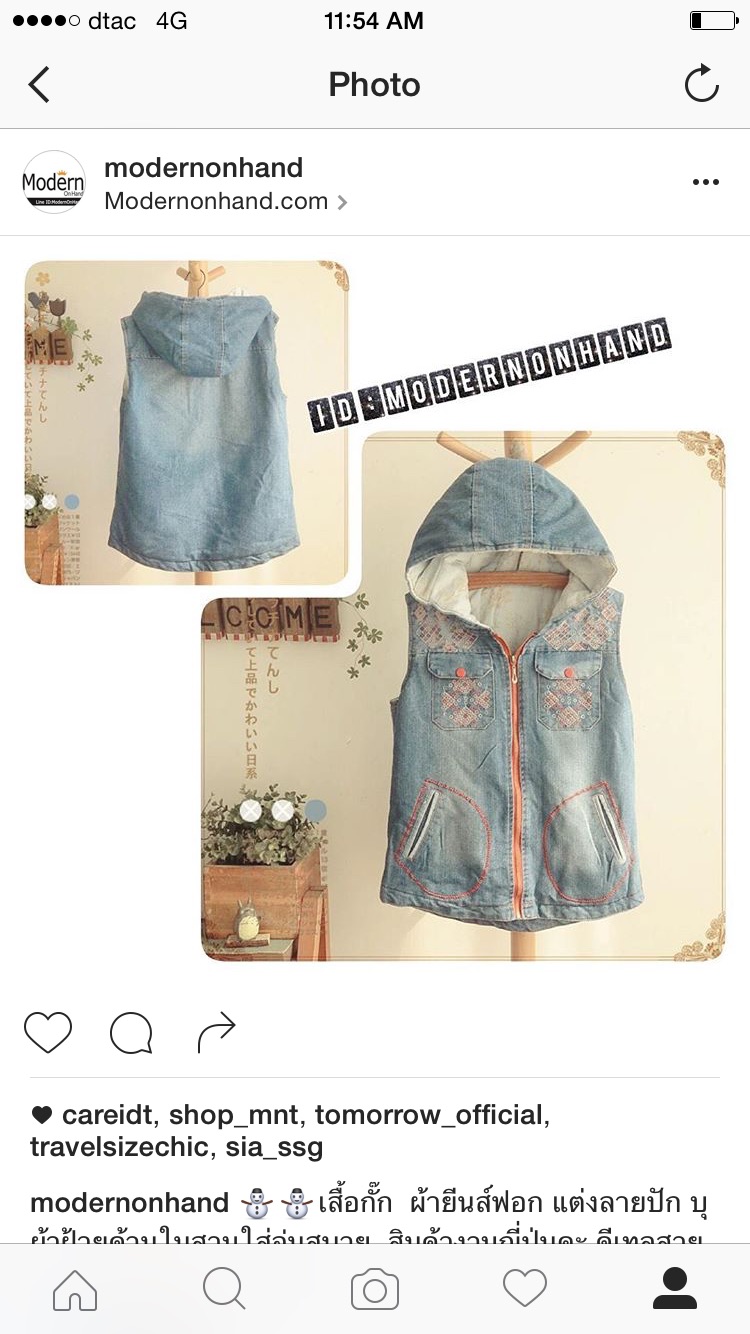The height and width of the screenshot is (1334, 750).
Task: Switch to the Profile tab
Action: (675, 1290)
